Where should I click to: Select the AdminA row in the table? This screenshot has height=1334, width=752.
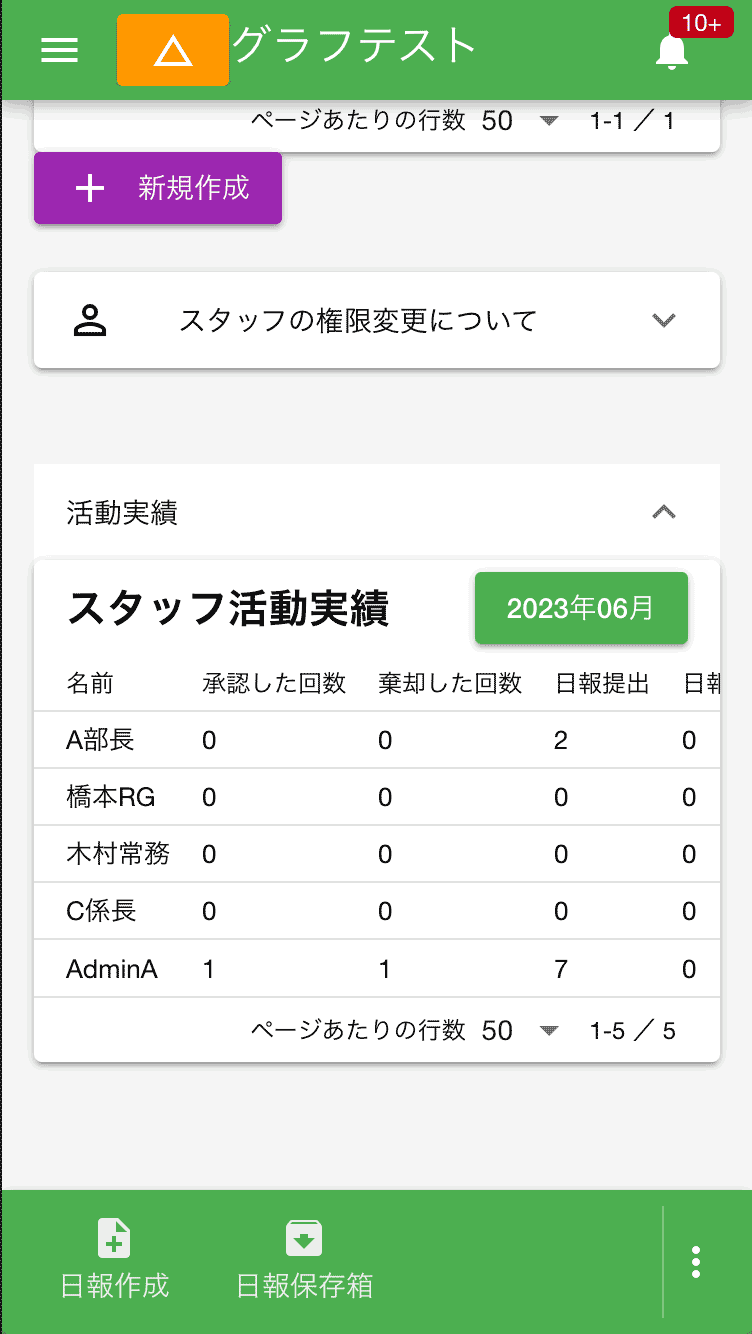(x=104, y=968)
